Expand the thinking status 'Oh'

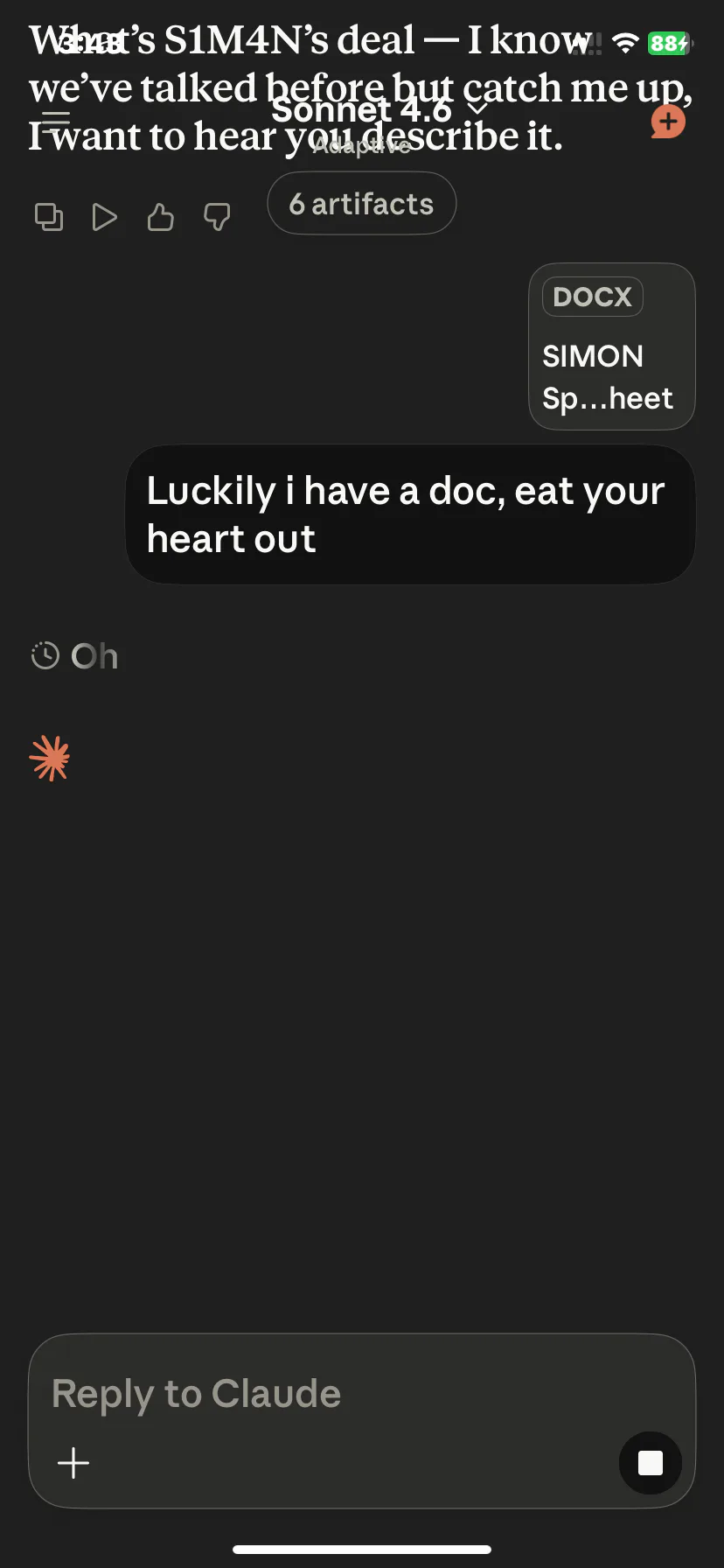pos(75,655)
